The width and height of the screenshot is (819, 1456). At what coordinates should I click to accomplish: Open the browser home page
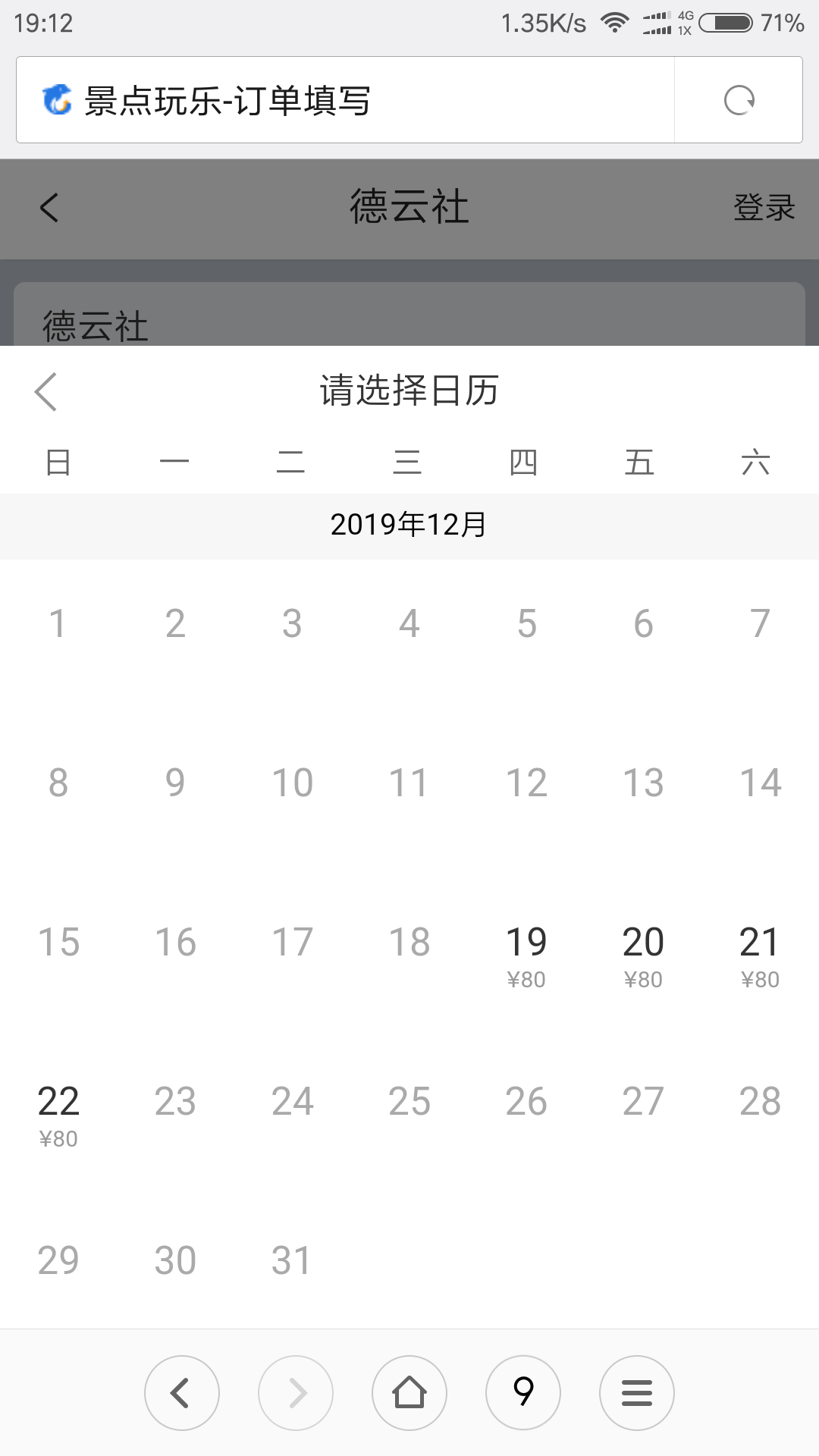pyautogui.click(x=409, y=1393)
